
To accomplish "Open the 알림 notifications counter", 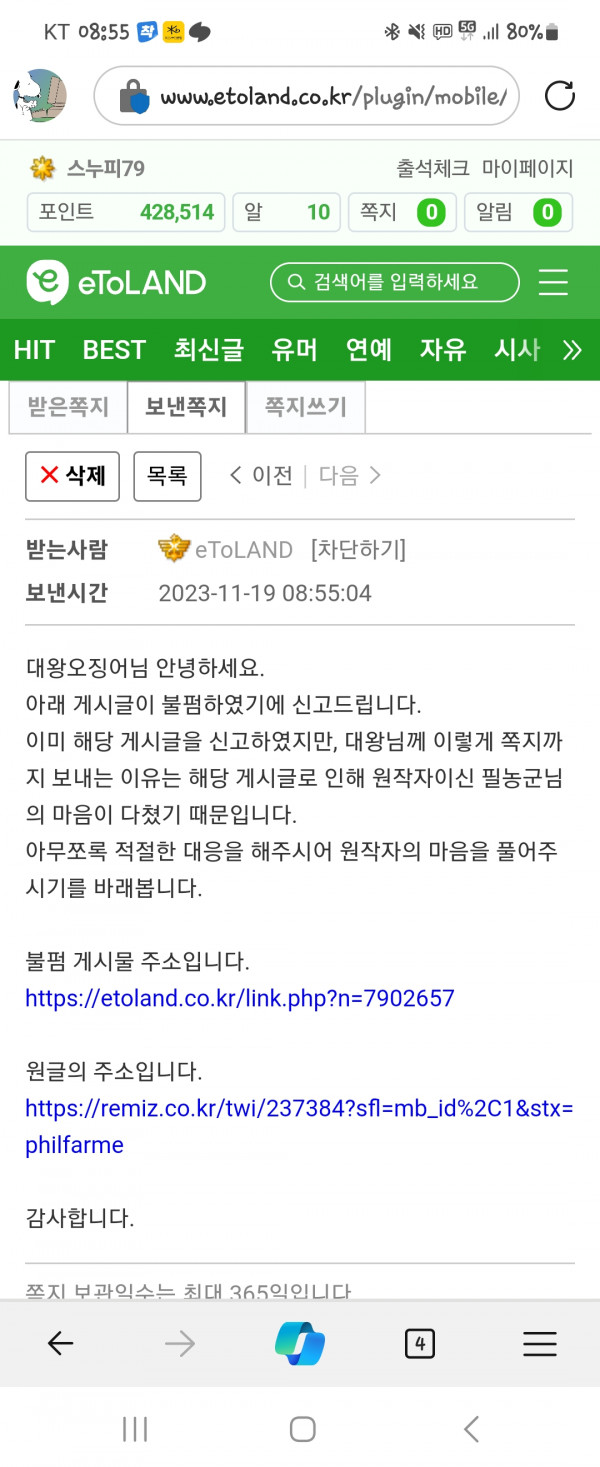I will (x=518, y=212).
